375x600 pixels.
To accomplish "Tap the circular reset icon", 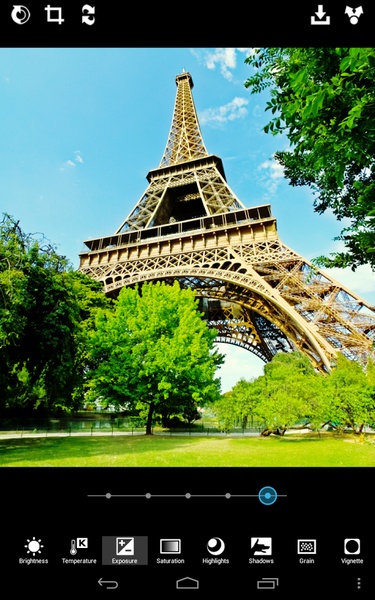I will tap(20, 15).
